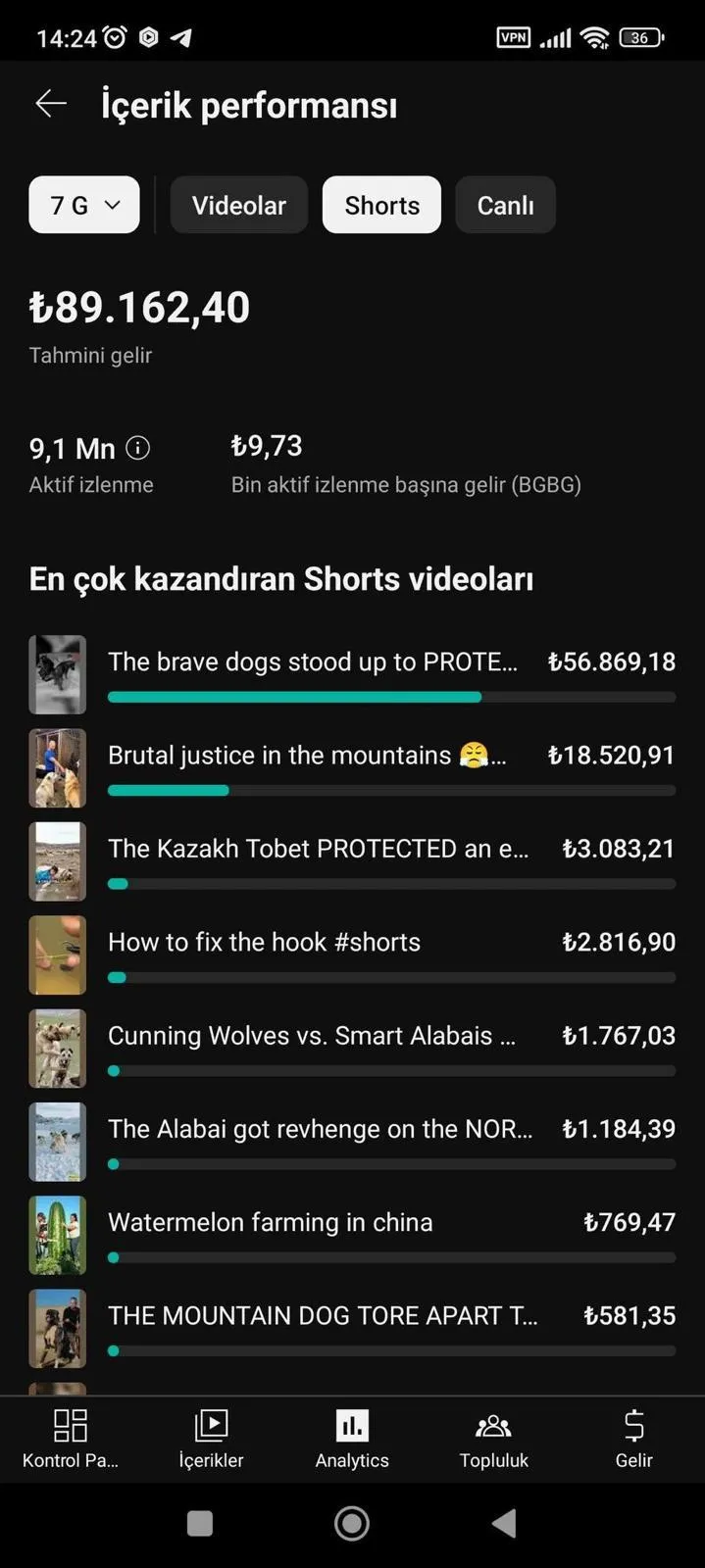
Task: Open 'The Kazakh Tobet PROTECTED' Short
Action: click(317, 849)
